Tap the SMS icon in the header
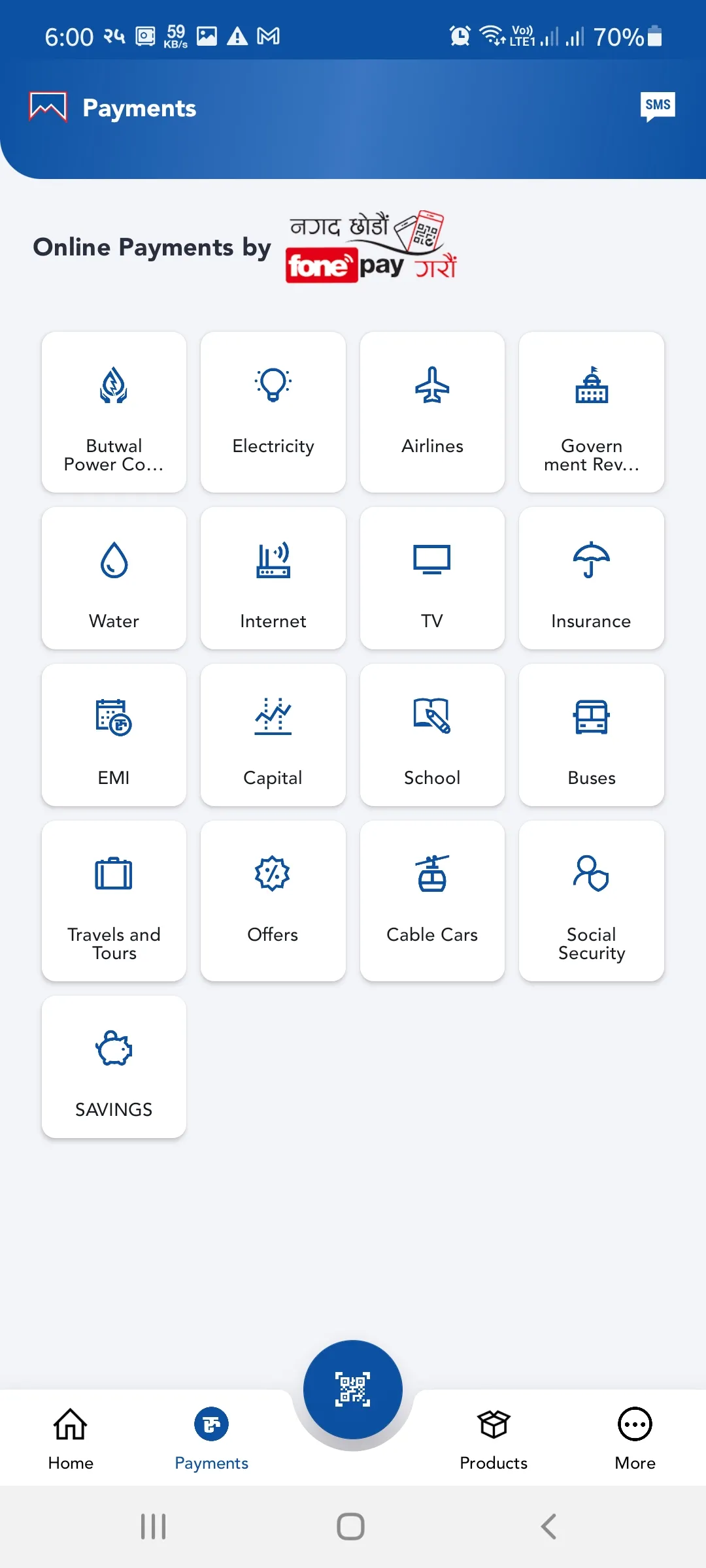The image size is (706, 1568). (658, 105)
